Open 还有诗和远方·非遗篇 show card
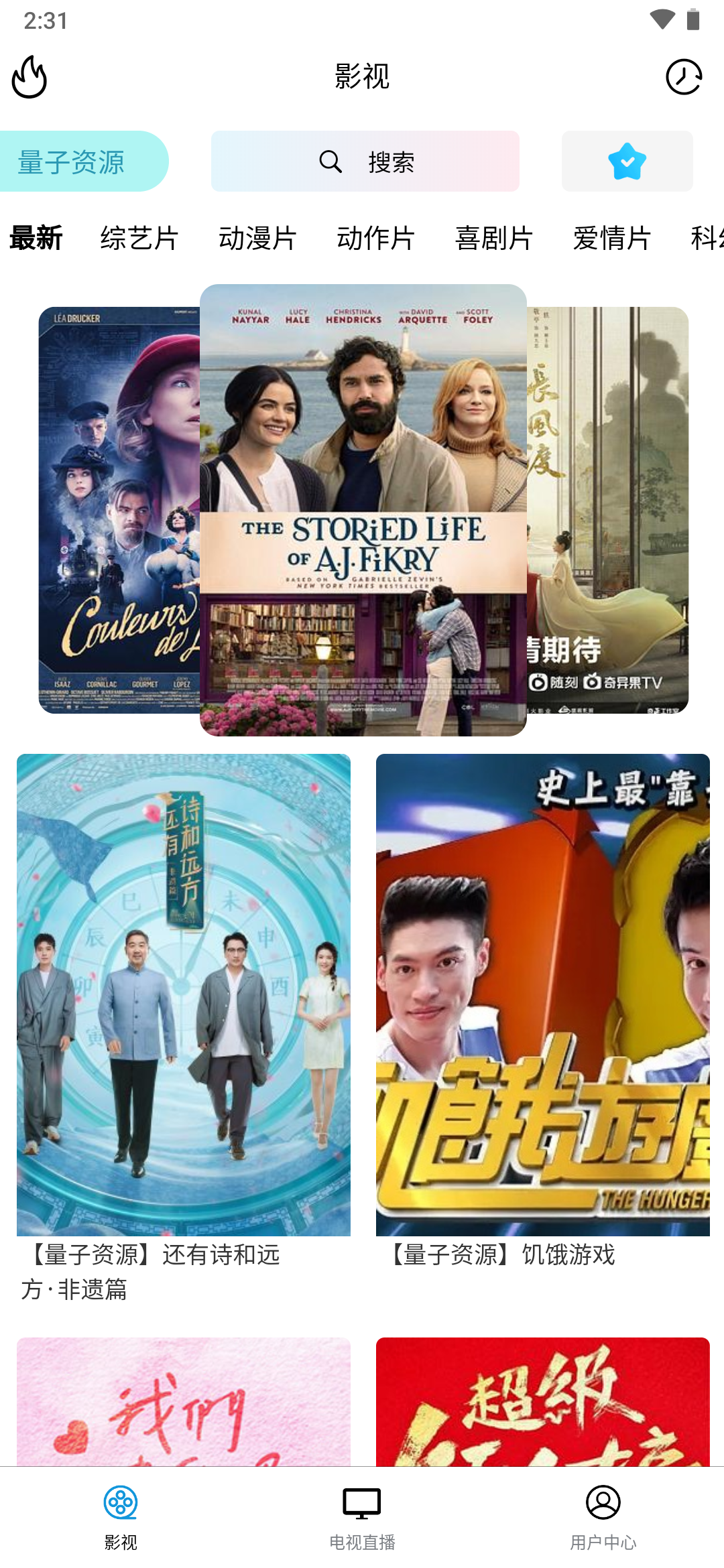724x1568 pixels. [183, 995]
